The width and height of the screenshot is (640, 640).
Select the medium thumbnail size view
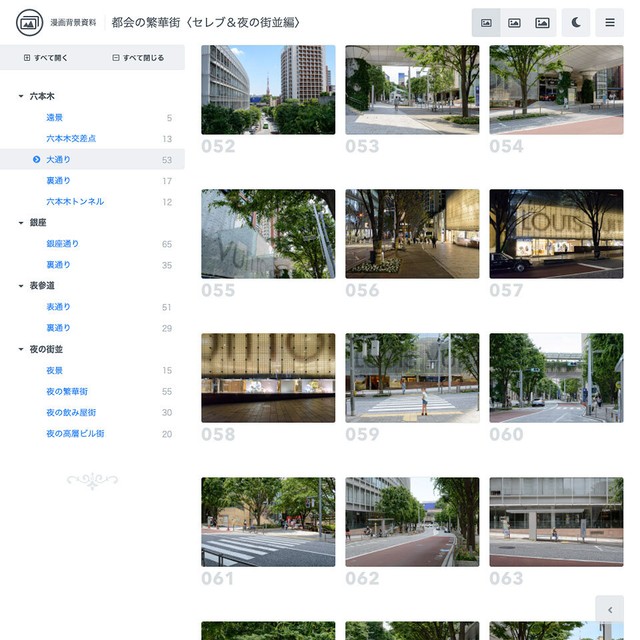(x=514, y=22)
